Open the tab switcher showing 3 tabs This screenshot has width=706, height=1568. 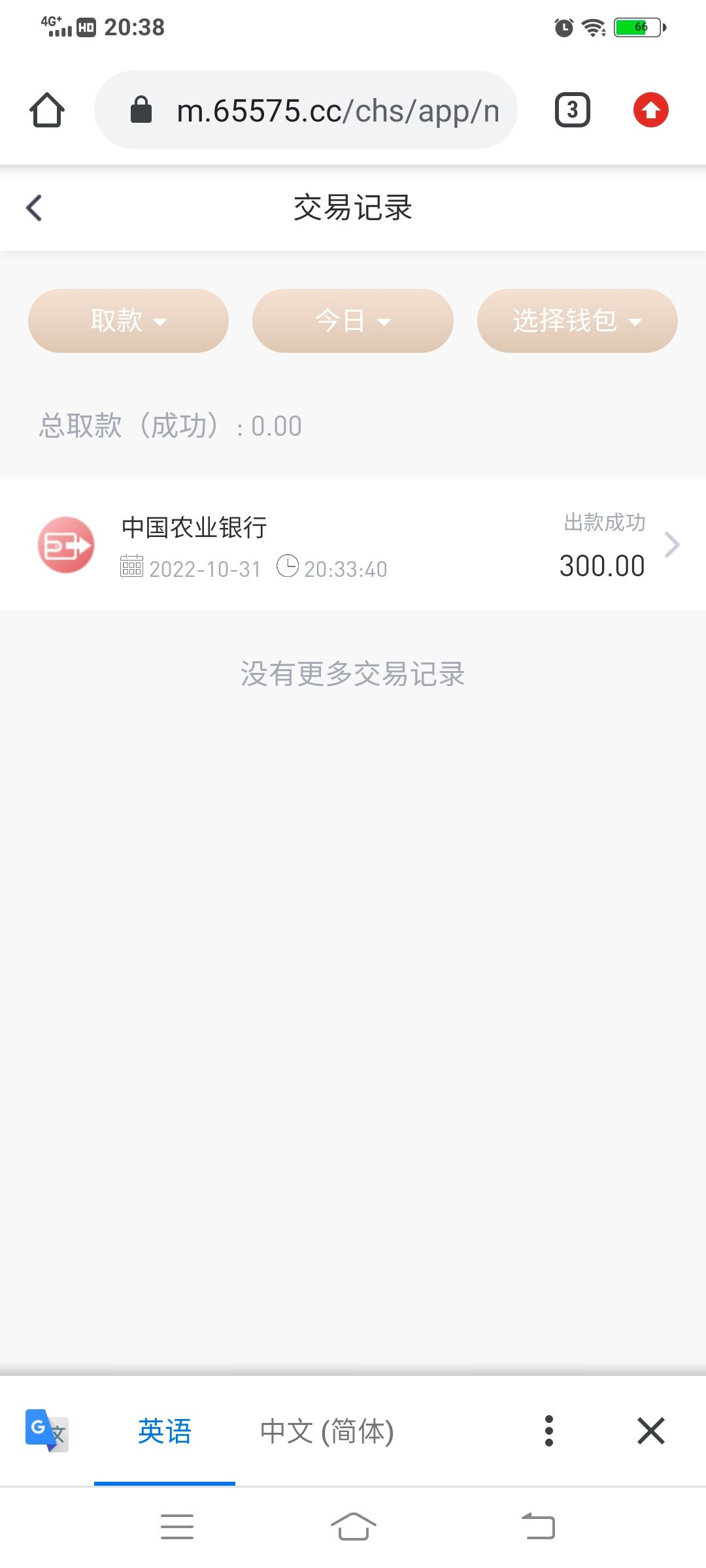point(573,110)
